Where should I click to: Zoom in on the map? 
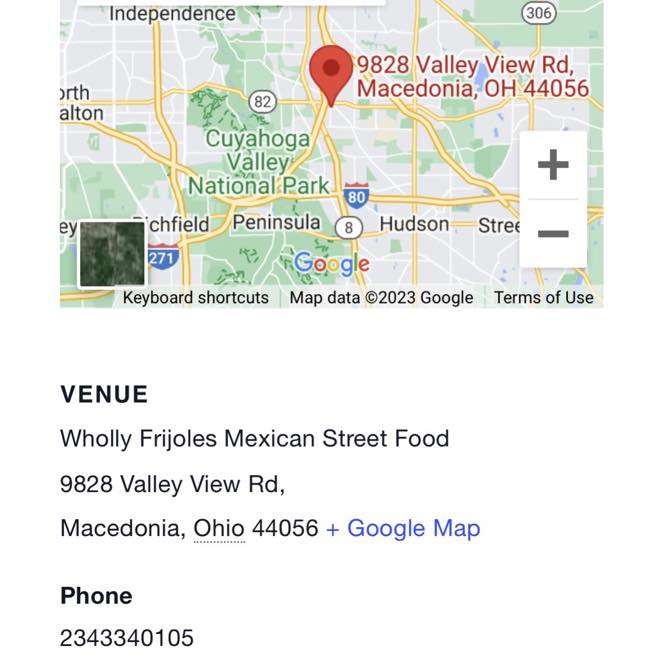coord(553,165)
